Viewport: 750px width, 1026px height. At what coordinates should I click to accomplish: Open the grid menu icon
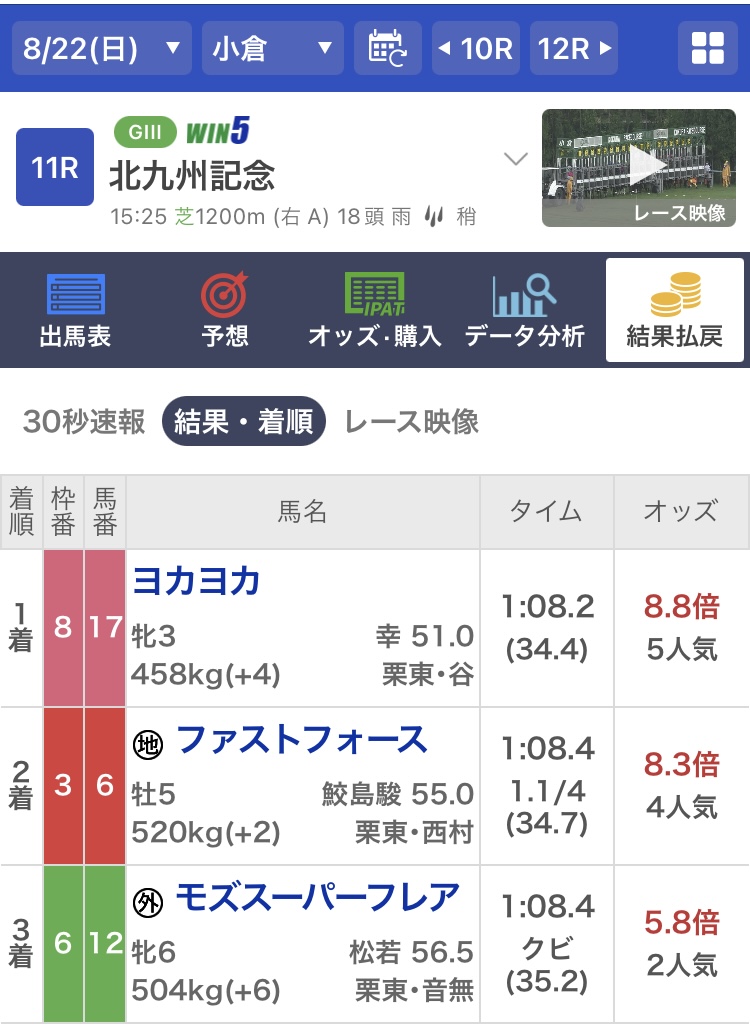pos(707,48)
